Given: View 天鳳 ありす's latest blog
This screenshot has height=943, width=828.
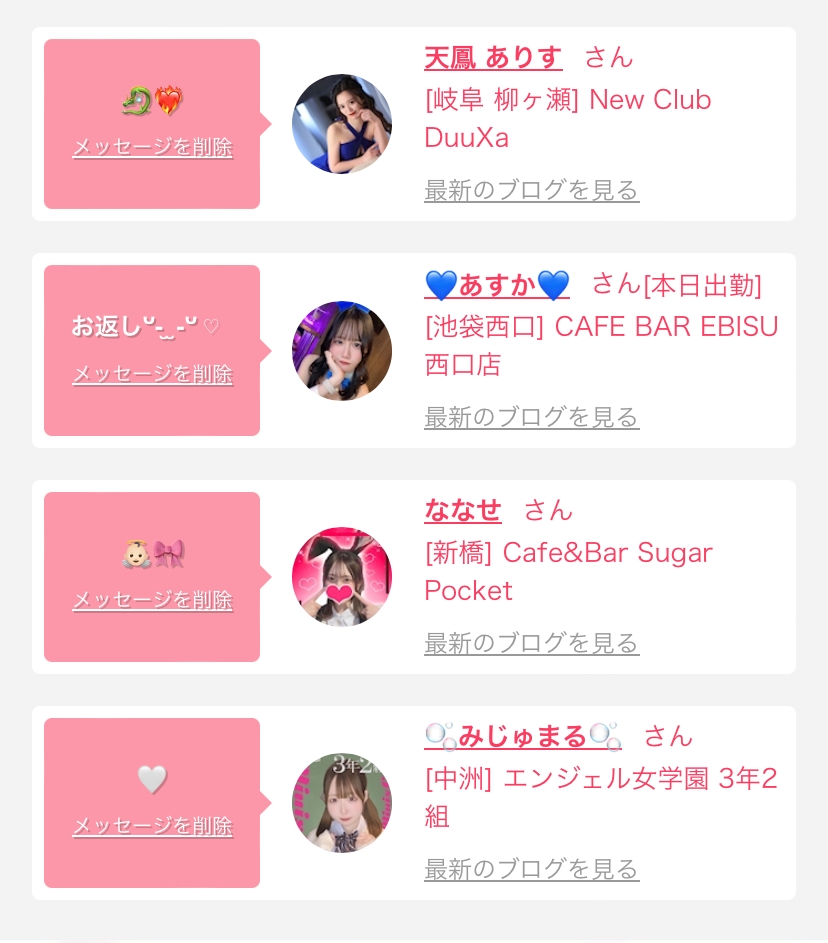Looking at the screenshot, I should tap(532, 191).
